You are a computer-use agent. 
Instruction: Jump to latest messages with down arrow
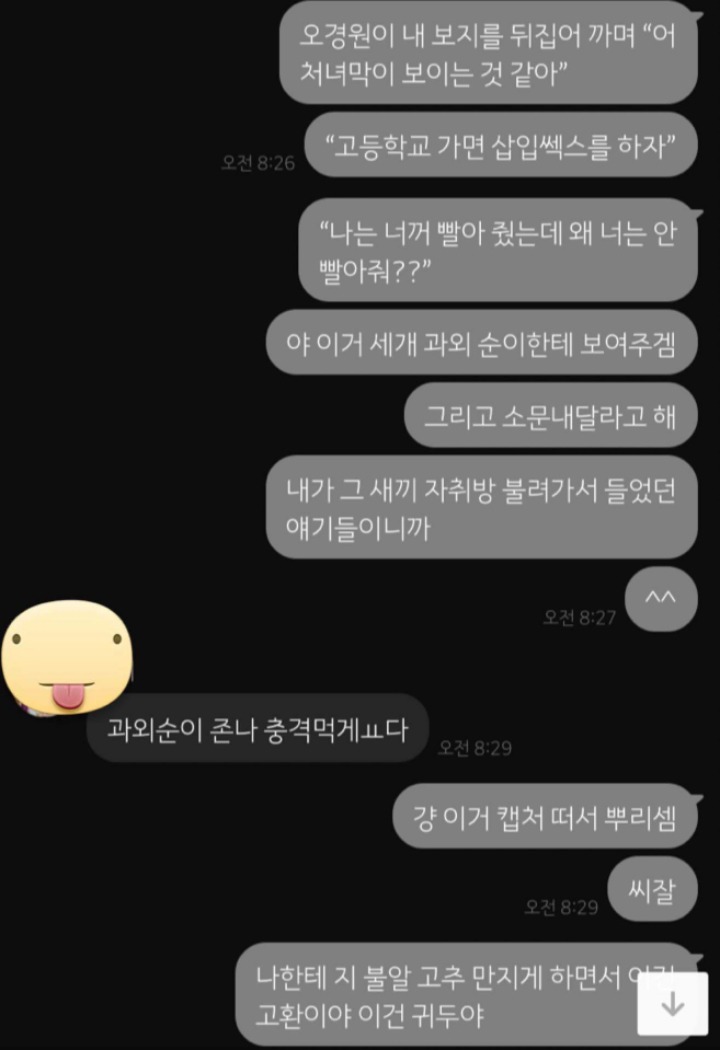(x=672, y=1004)
